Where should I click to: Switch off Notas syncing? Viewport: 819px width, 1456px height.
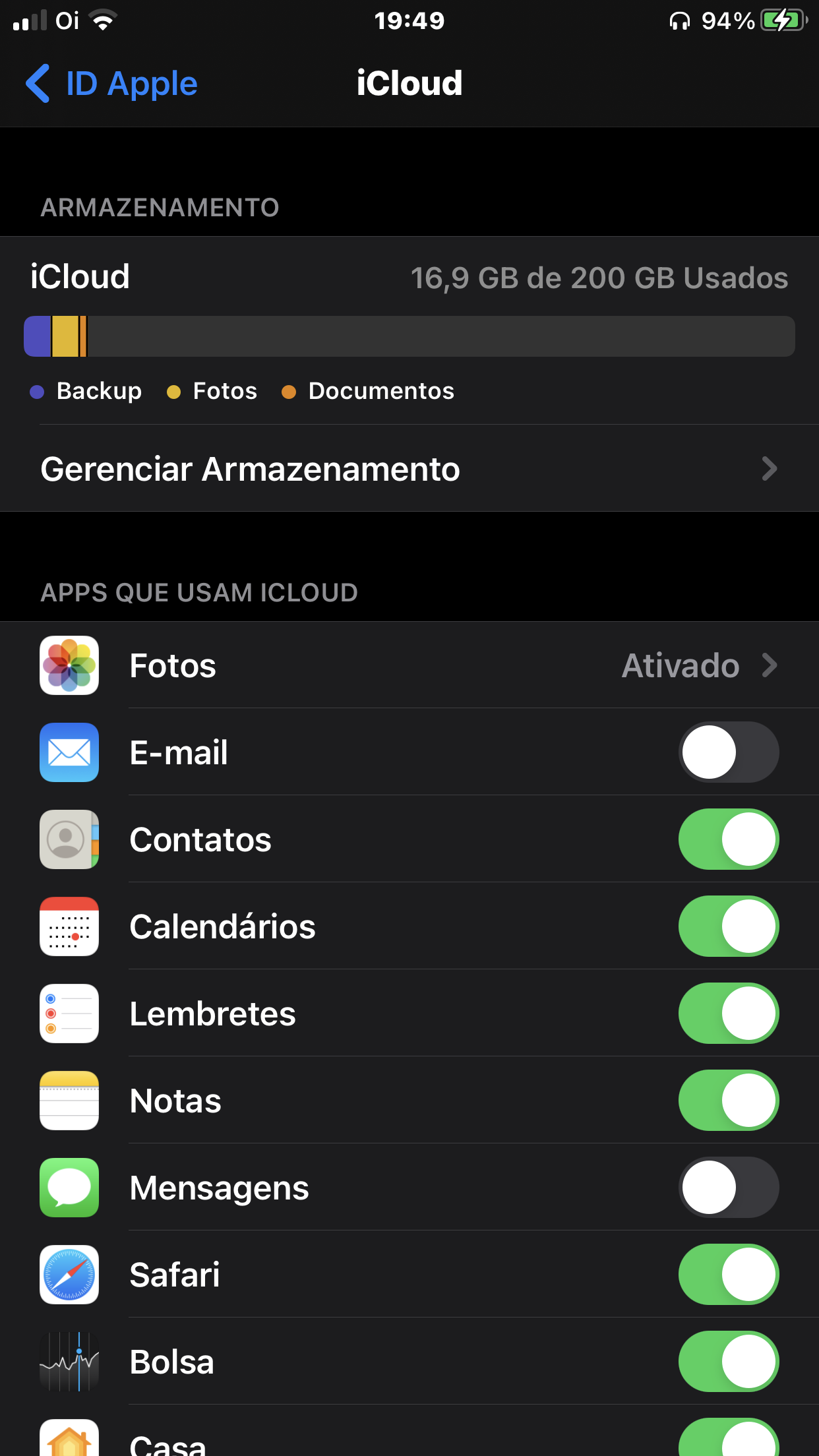pyautogui.click(x=728, y=1101)
